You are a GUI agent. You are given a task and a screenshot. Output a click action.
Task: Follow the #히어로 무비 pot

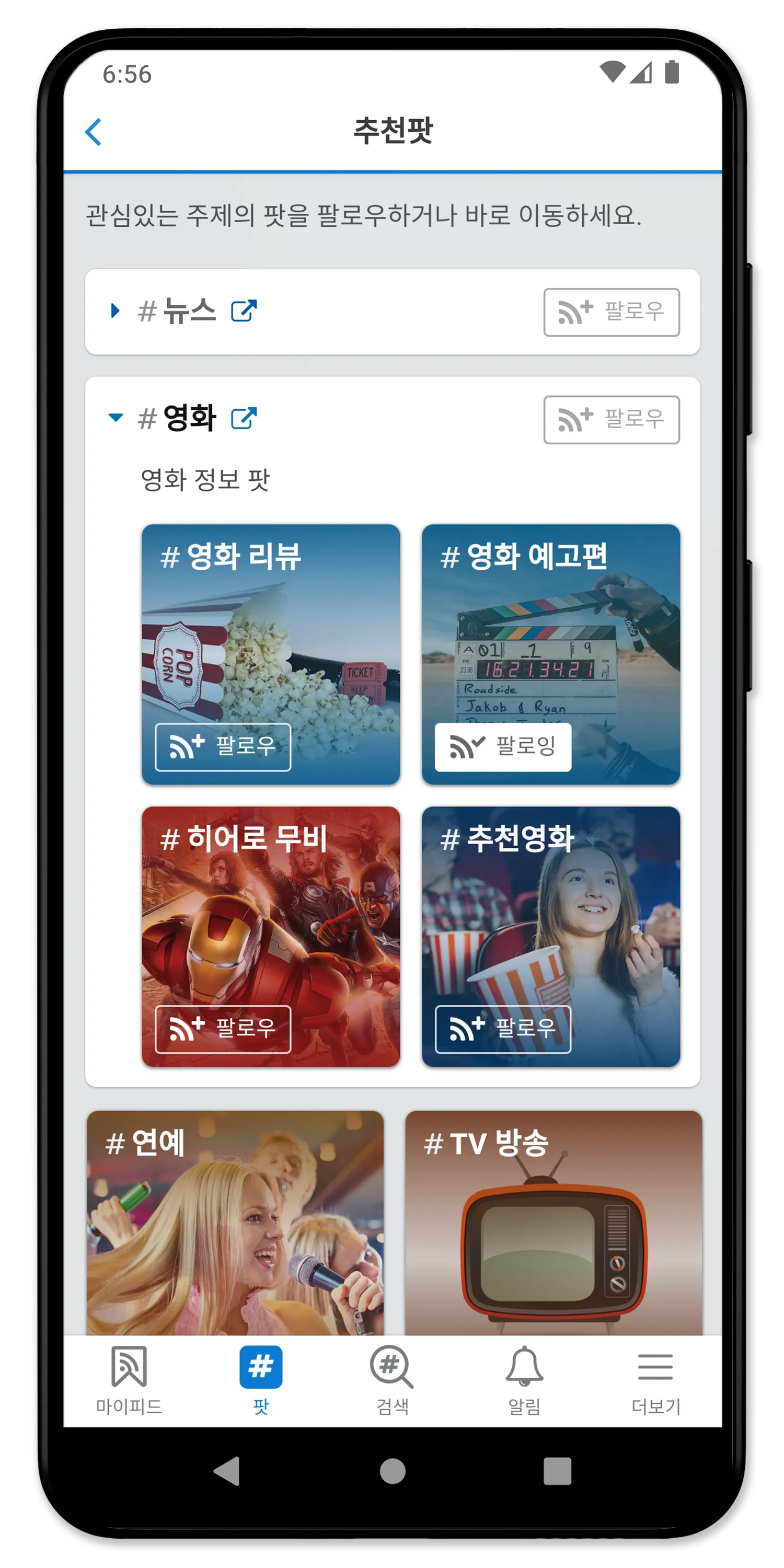click(223, 1029)
